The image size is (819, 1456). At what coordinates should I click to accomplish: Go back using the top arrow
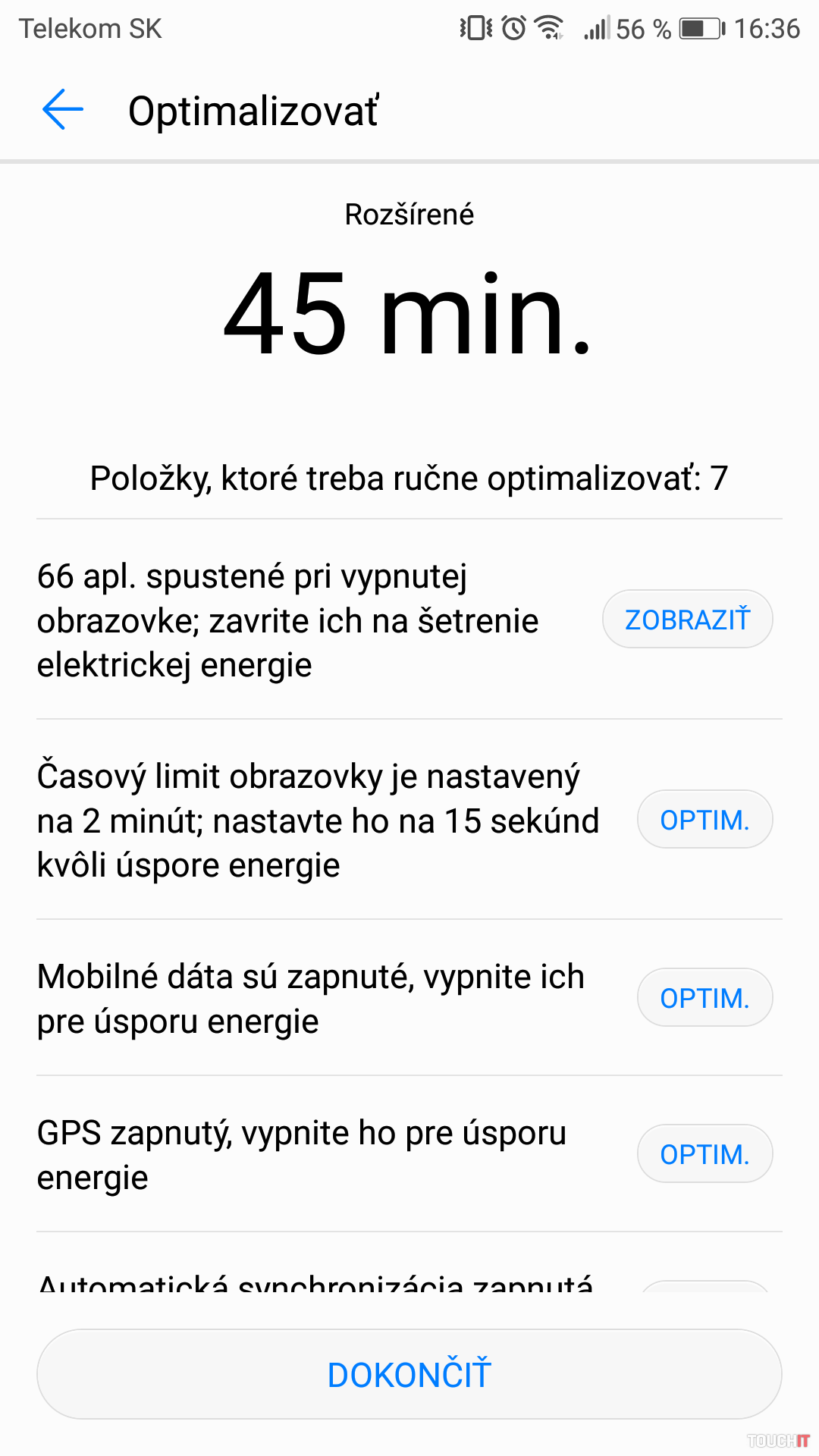pyautogui.click(x=62, y=110)
